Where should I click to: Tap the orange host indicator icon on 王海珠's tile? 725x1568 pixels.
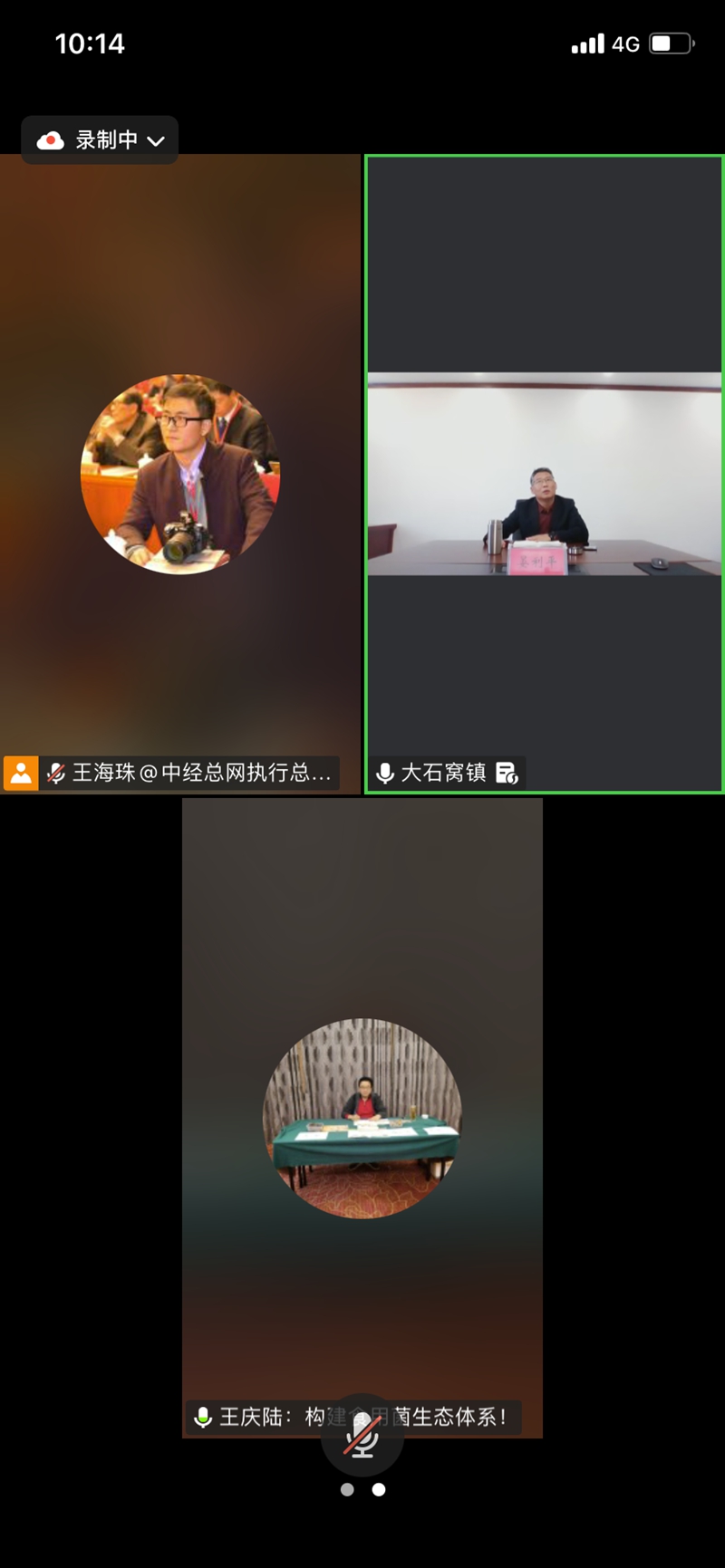[x=19, y=773]
